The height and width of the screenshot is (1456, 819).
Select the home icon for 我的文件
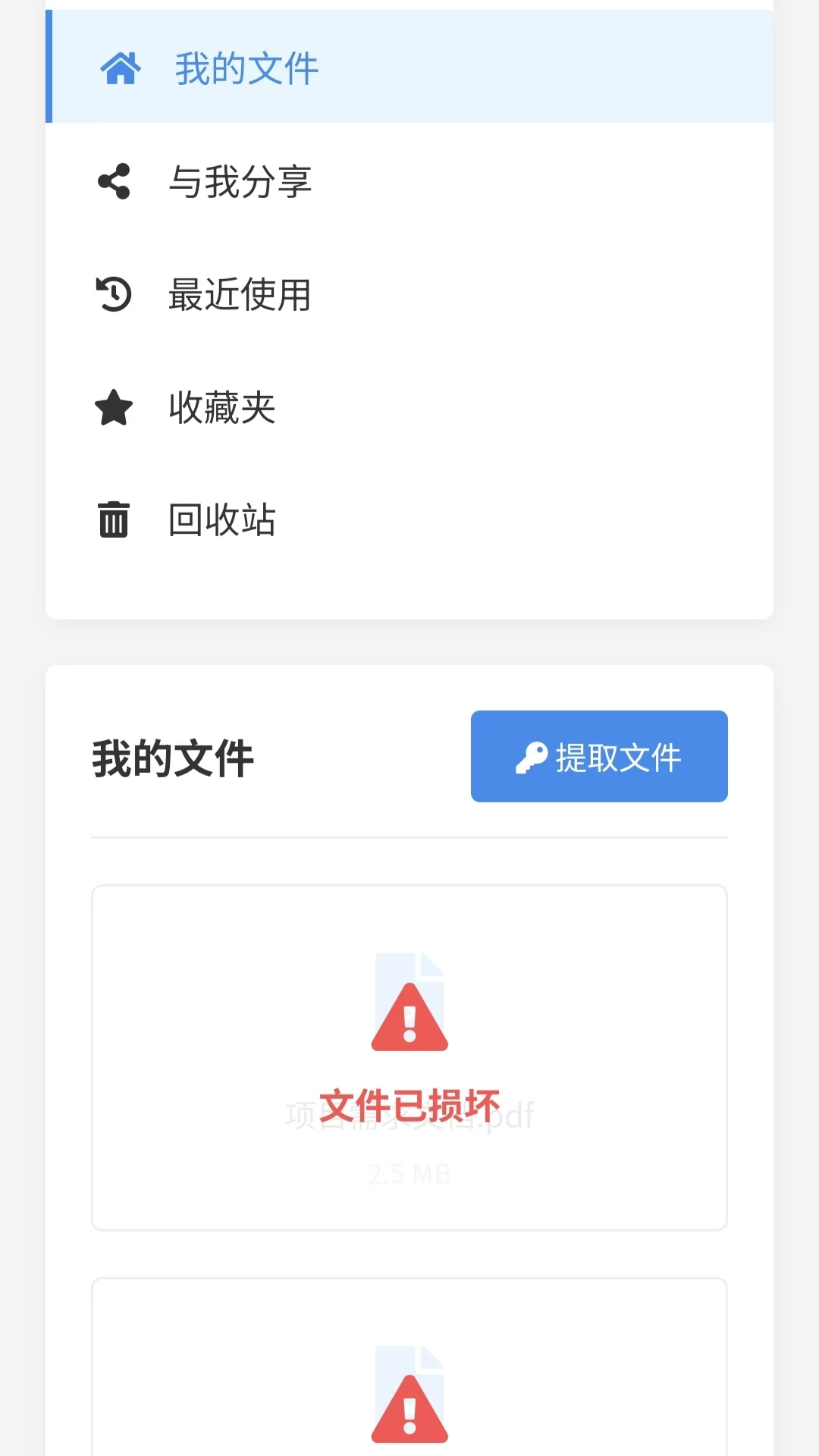point(120,68)
